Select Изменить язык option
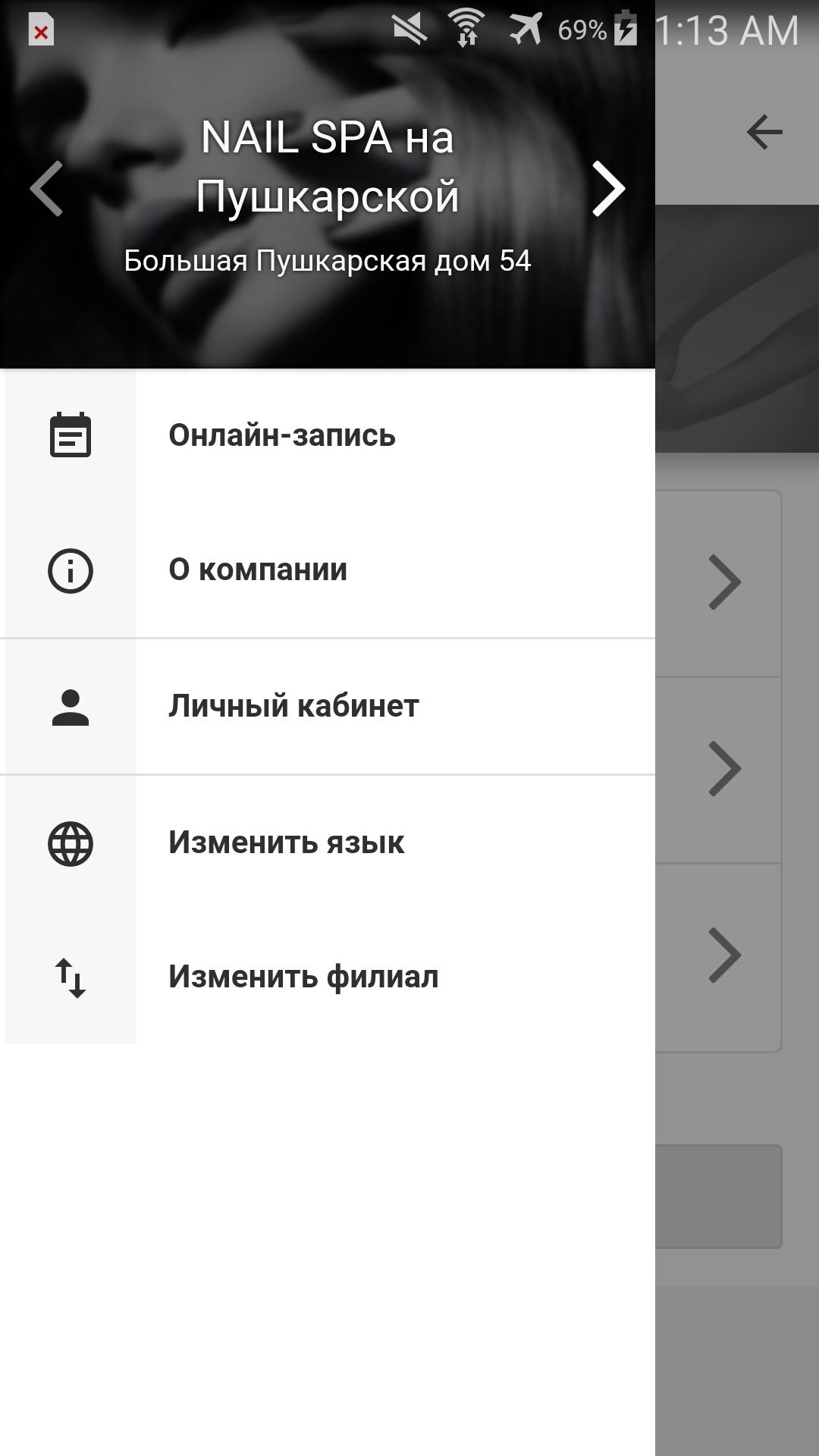819x1456 pixels. [x=328, y=843]
